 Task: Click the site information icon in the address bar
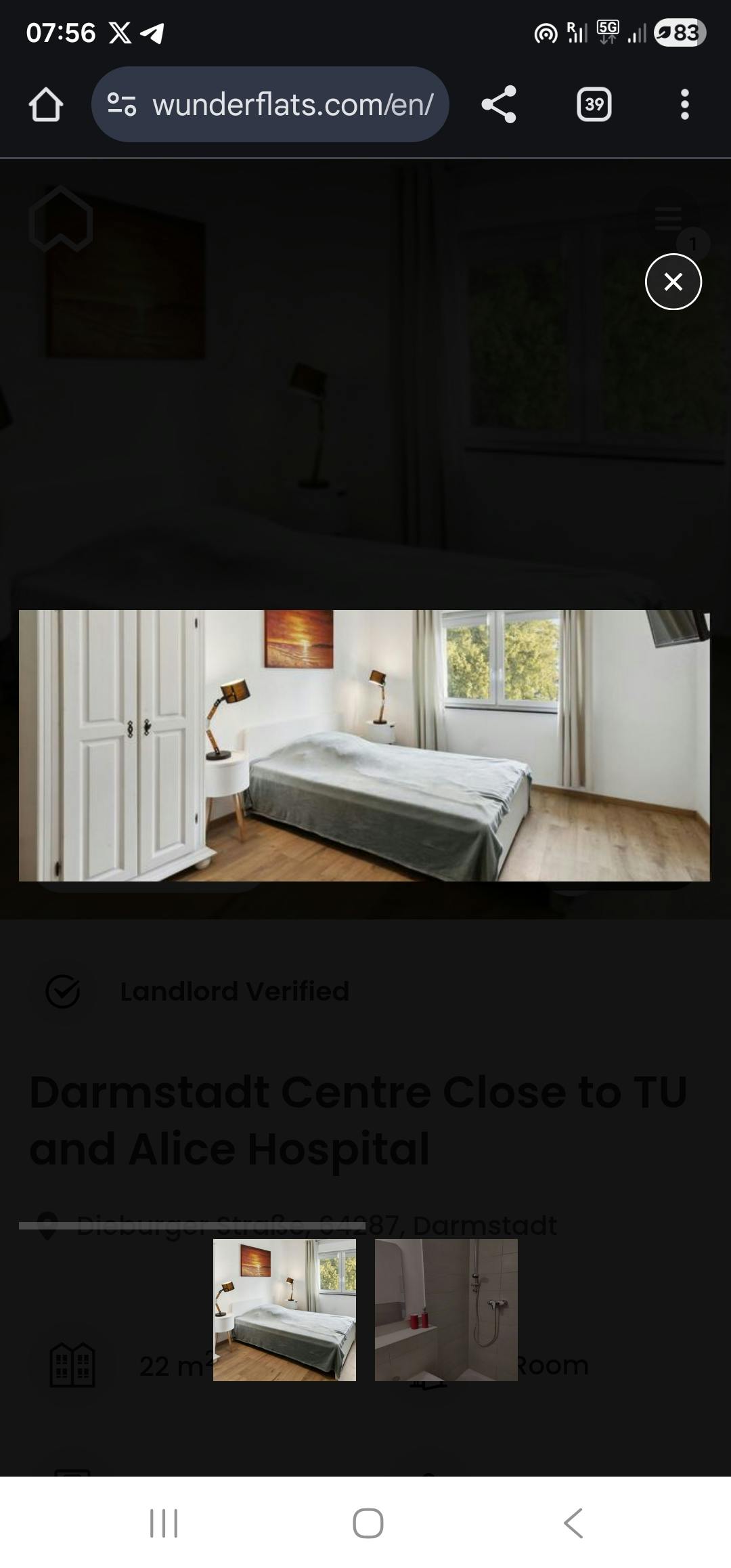[122, 104]
